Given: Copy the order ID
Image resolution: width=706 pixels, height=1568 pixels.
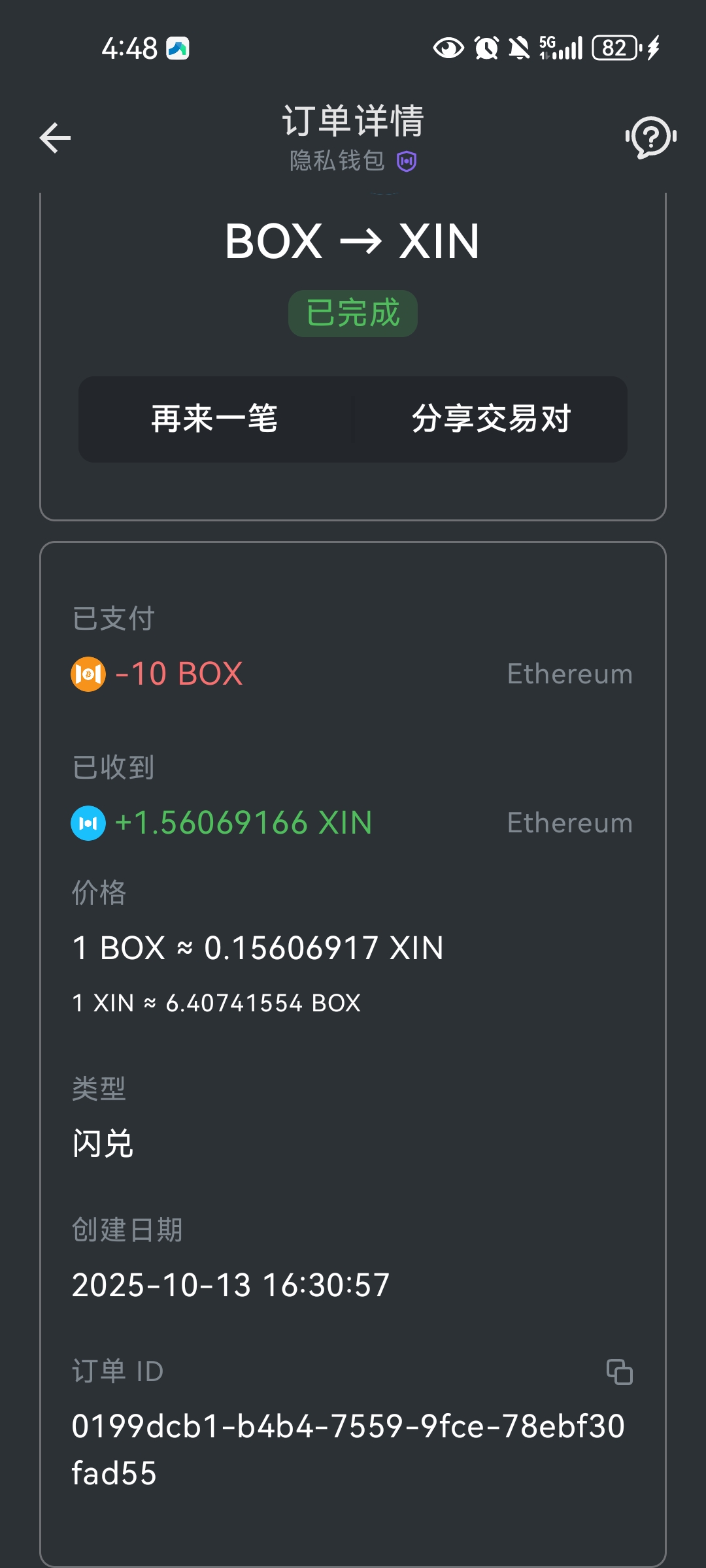Looking at the screenshot, I should click(x=619, y=1371).
